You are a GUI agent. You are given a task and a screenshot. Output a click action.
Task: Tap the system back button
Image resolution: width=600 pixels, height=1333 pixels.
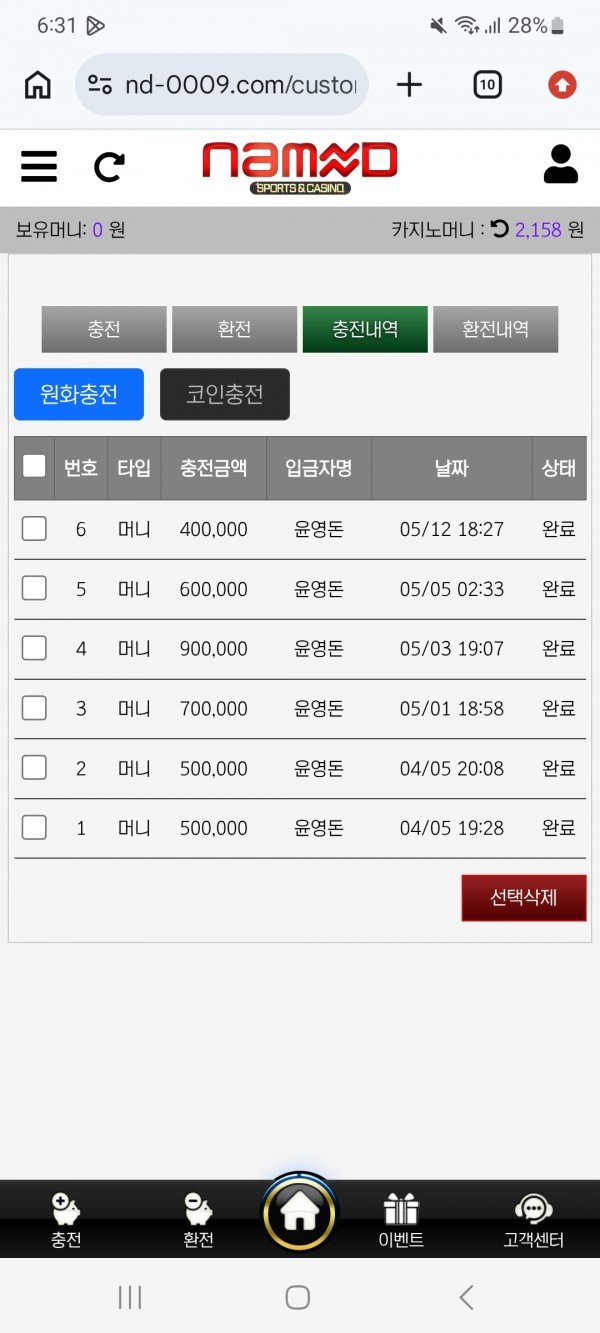coord(466,1297)
